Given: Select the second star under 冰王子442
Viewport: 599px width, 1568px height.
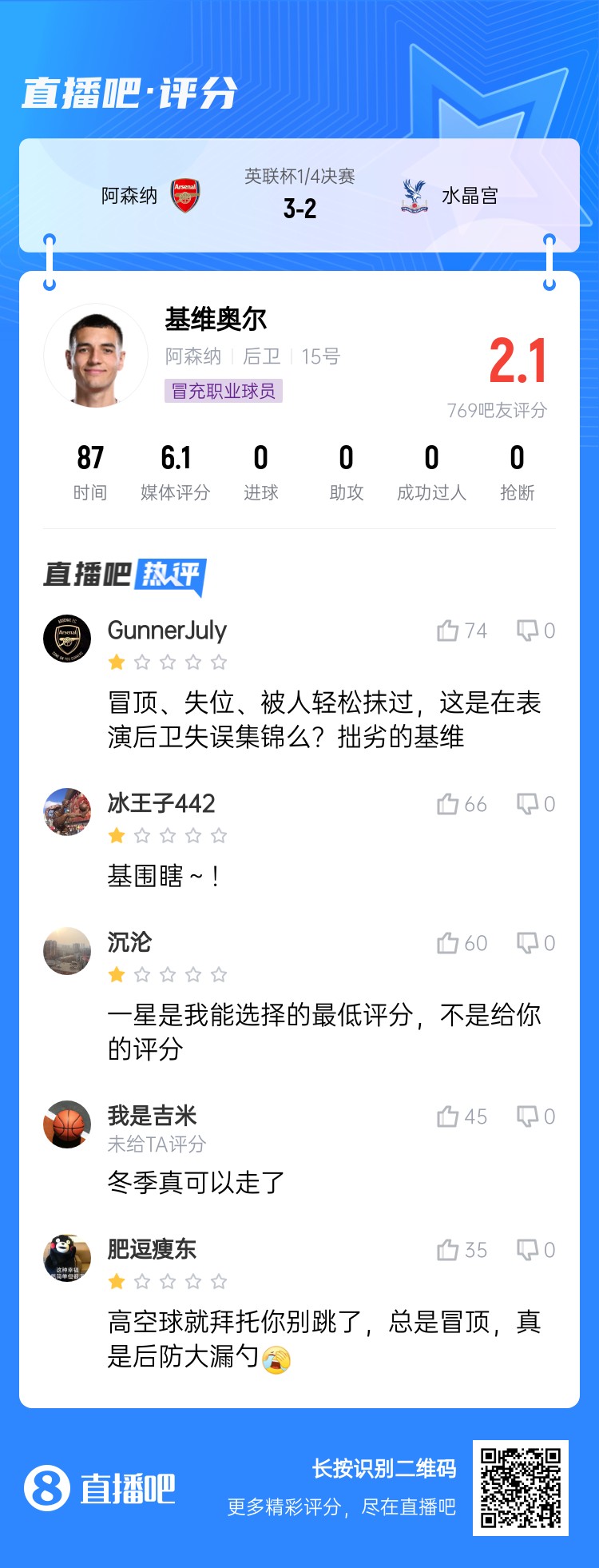Looking at the screenshot, I should coord(141,834).
